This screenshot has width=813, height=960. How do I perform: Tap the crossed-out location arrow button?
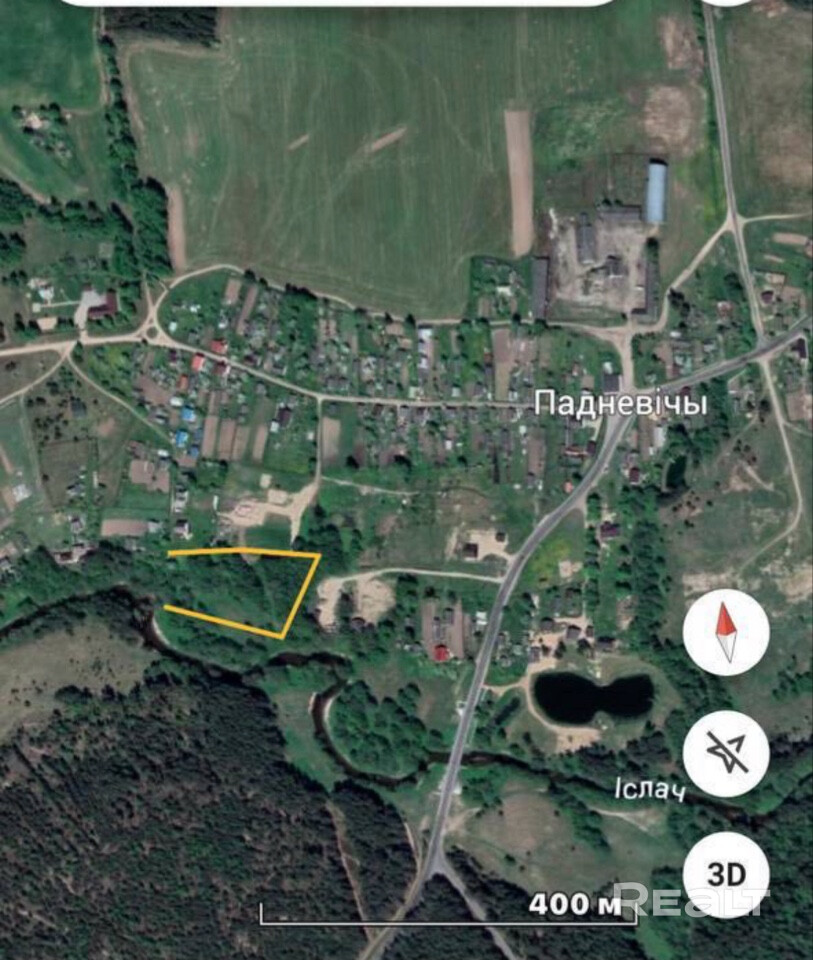726,753
